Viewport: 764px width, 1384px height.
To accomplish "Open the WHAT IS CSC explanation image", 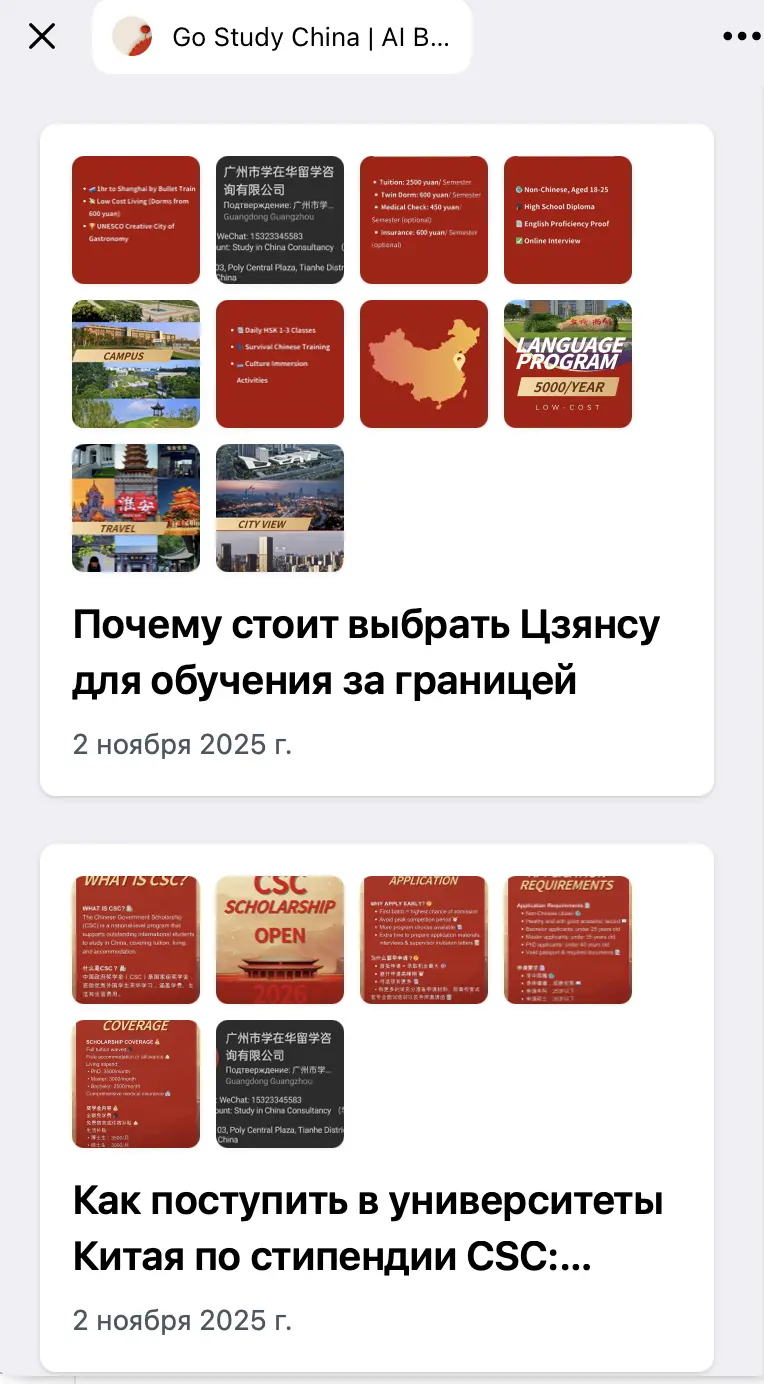I will tap(135, 939).
